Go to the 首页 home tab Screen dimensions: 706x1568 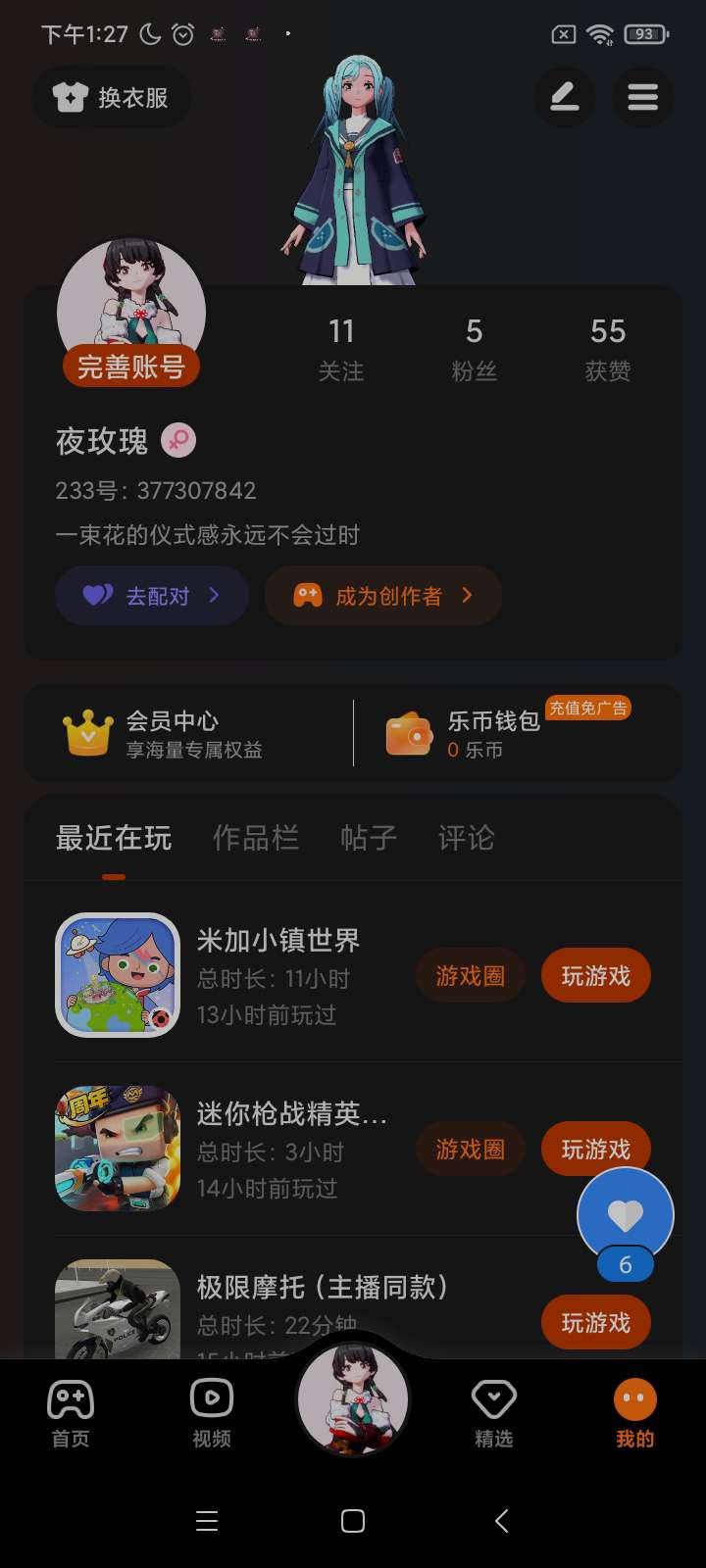click(71, 1413)
